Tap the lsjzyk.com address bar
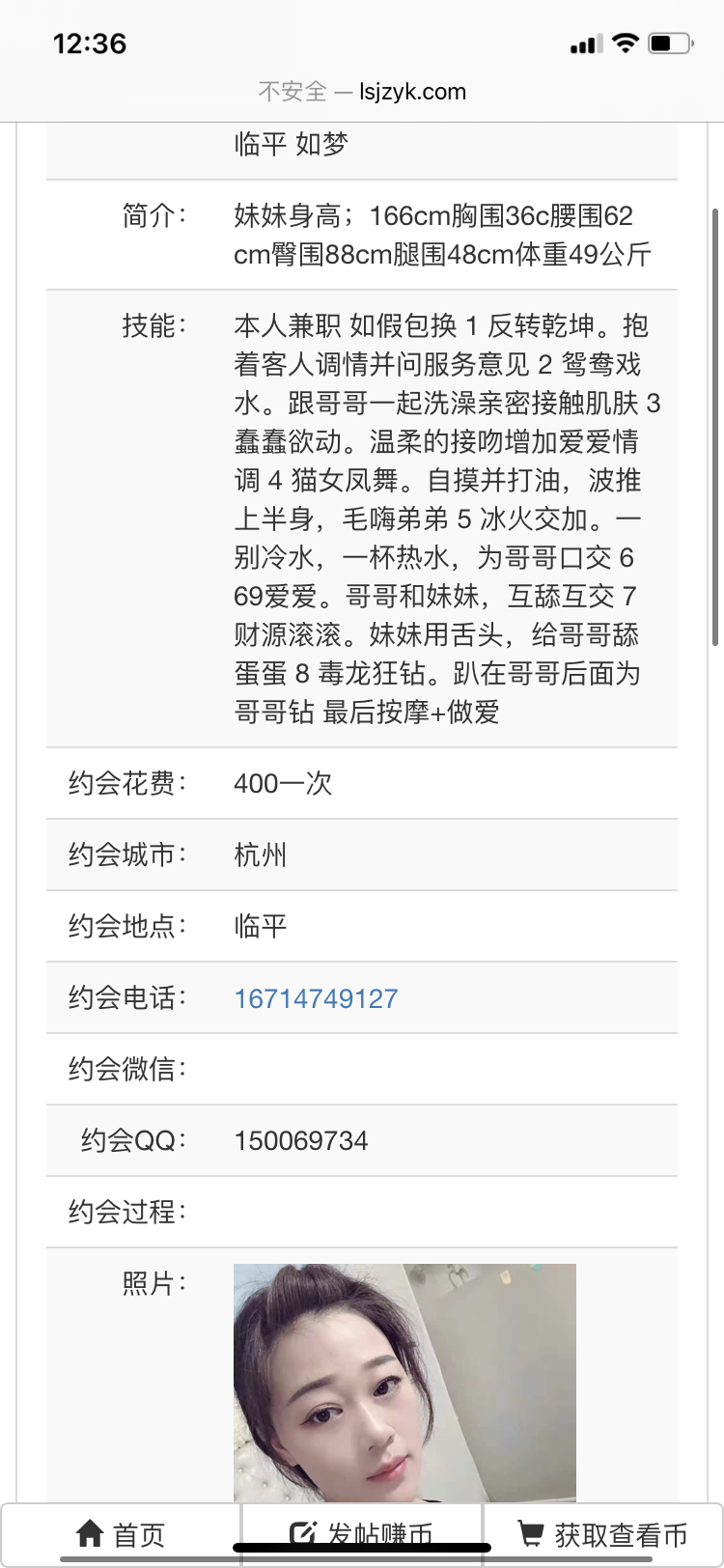 pyautogui.click(x=362, y=92)
